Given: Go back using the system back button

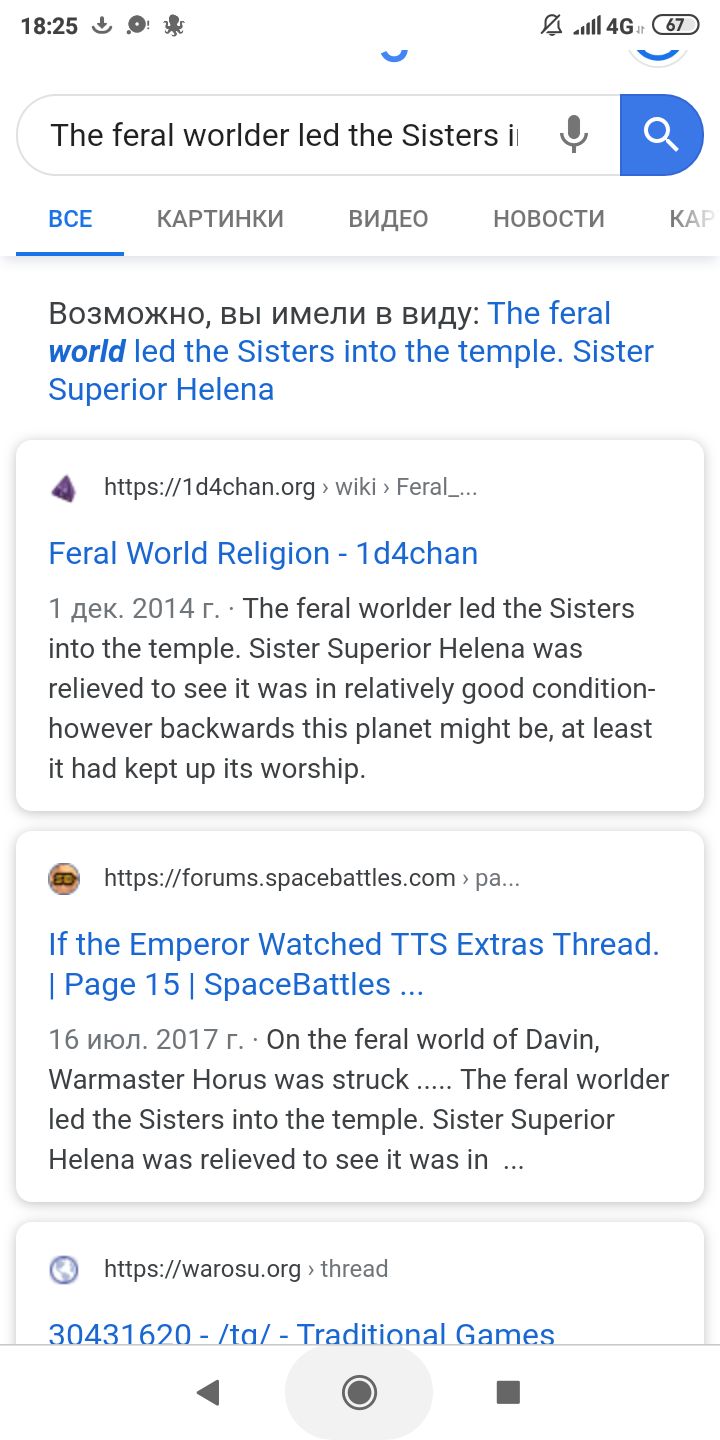Looking at the screenshot, I should [x=207, y=1392].
